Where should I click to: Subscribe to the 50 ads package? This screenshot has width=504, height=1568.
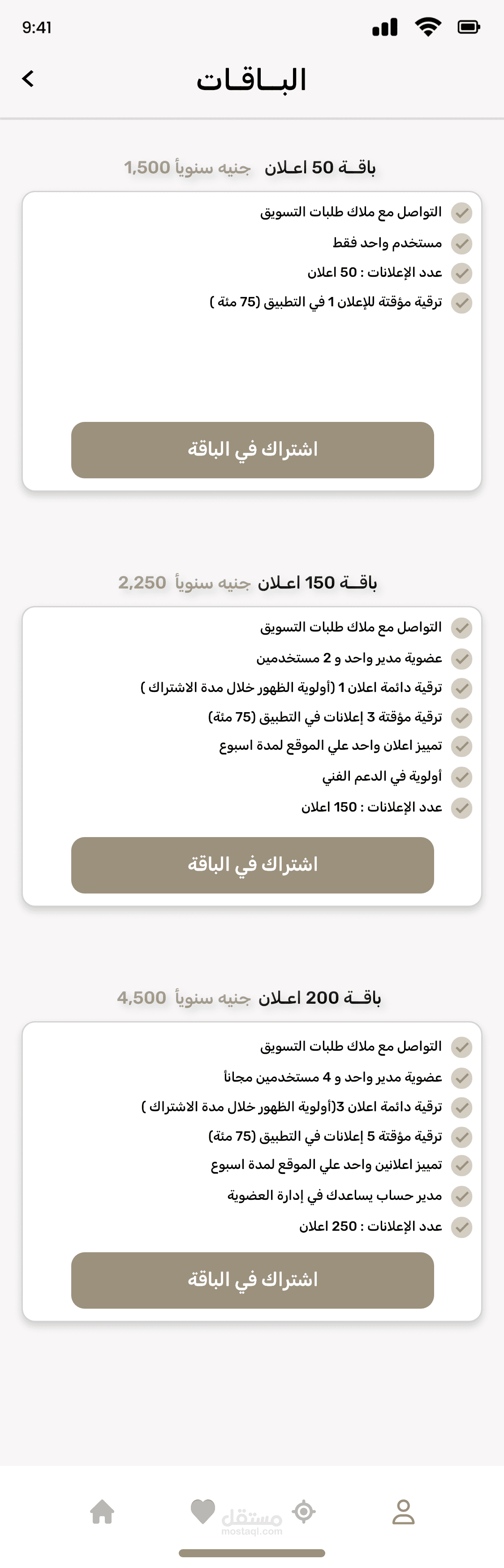point(252,450)
